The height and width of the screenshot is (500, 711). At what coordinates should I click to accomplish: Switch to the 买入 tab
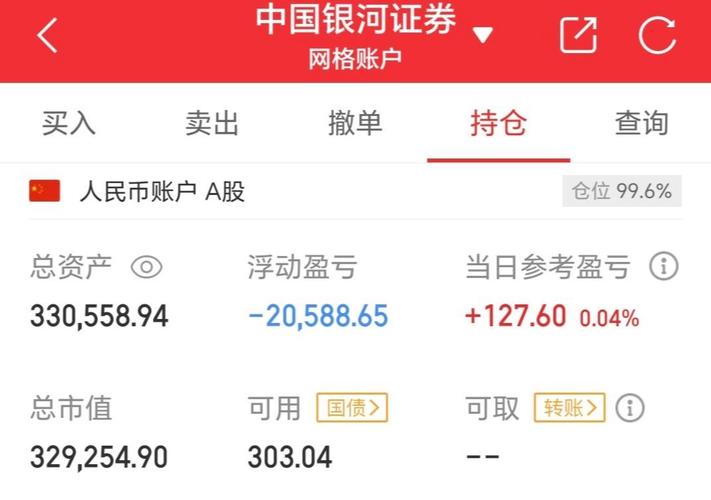[69, 124]
